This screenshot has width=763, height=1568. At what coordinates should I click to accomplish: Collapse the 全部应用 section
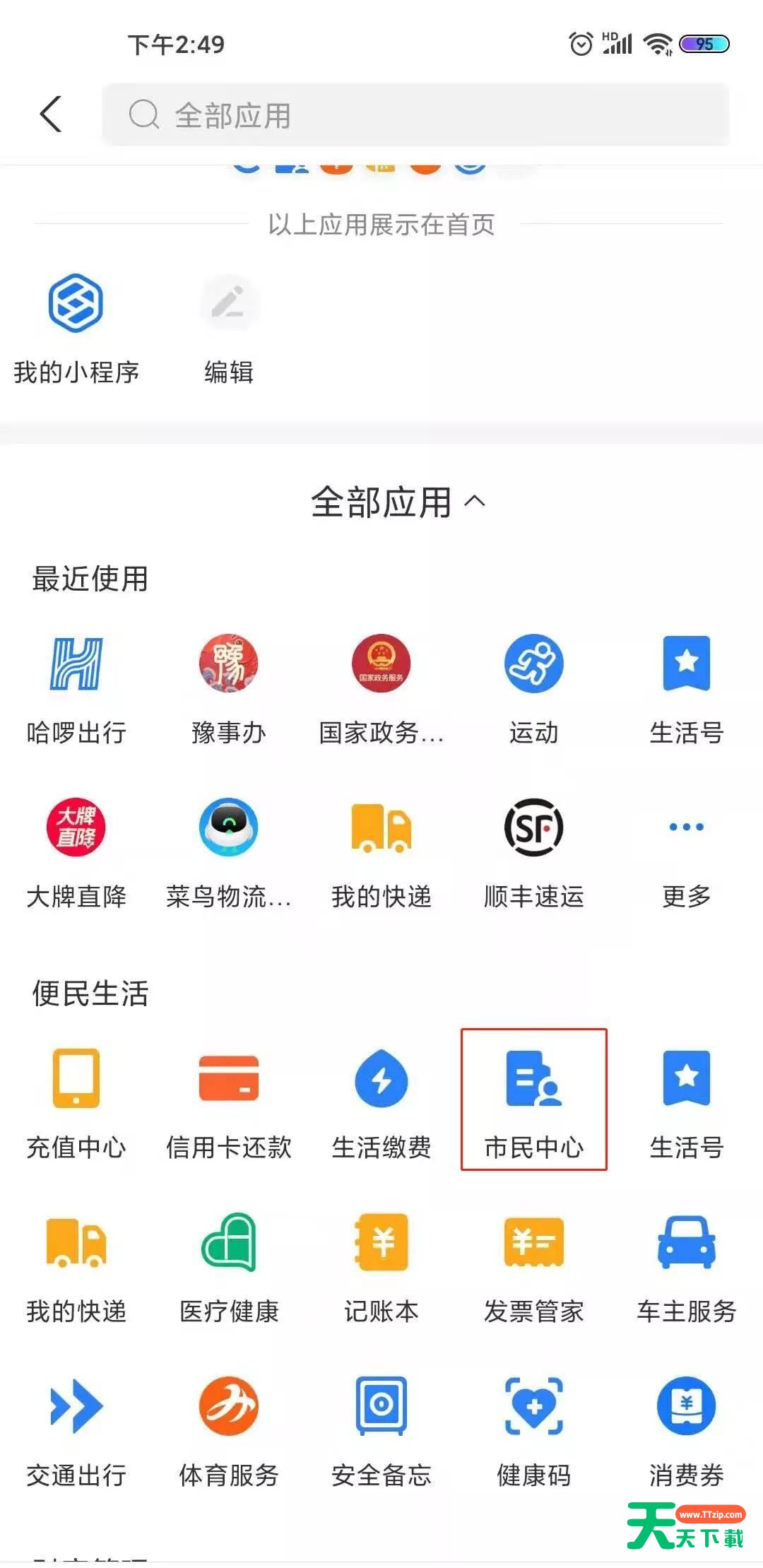pyautogui.click(x=398, y=502)
